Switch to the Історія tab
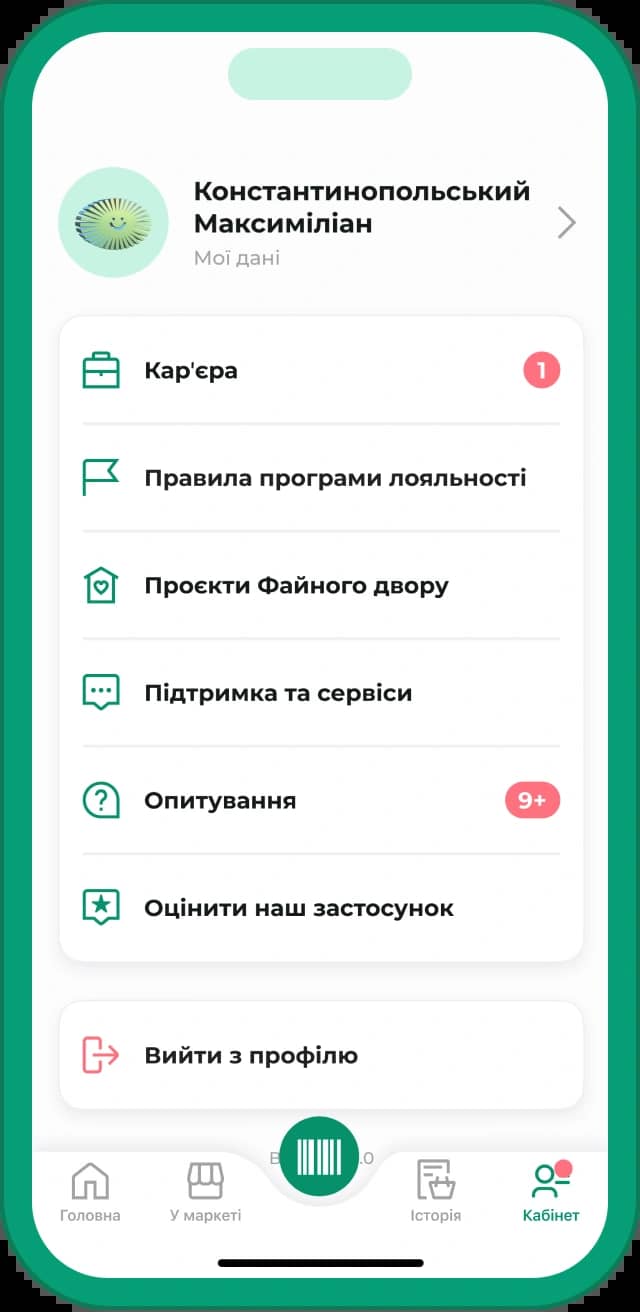The width and height of the screenshot is (640, 1312). pyautogui.click(x=436, y=1192)
